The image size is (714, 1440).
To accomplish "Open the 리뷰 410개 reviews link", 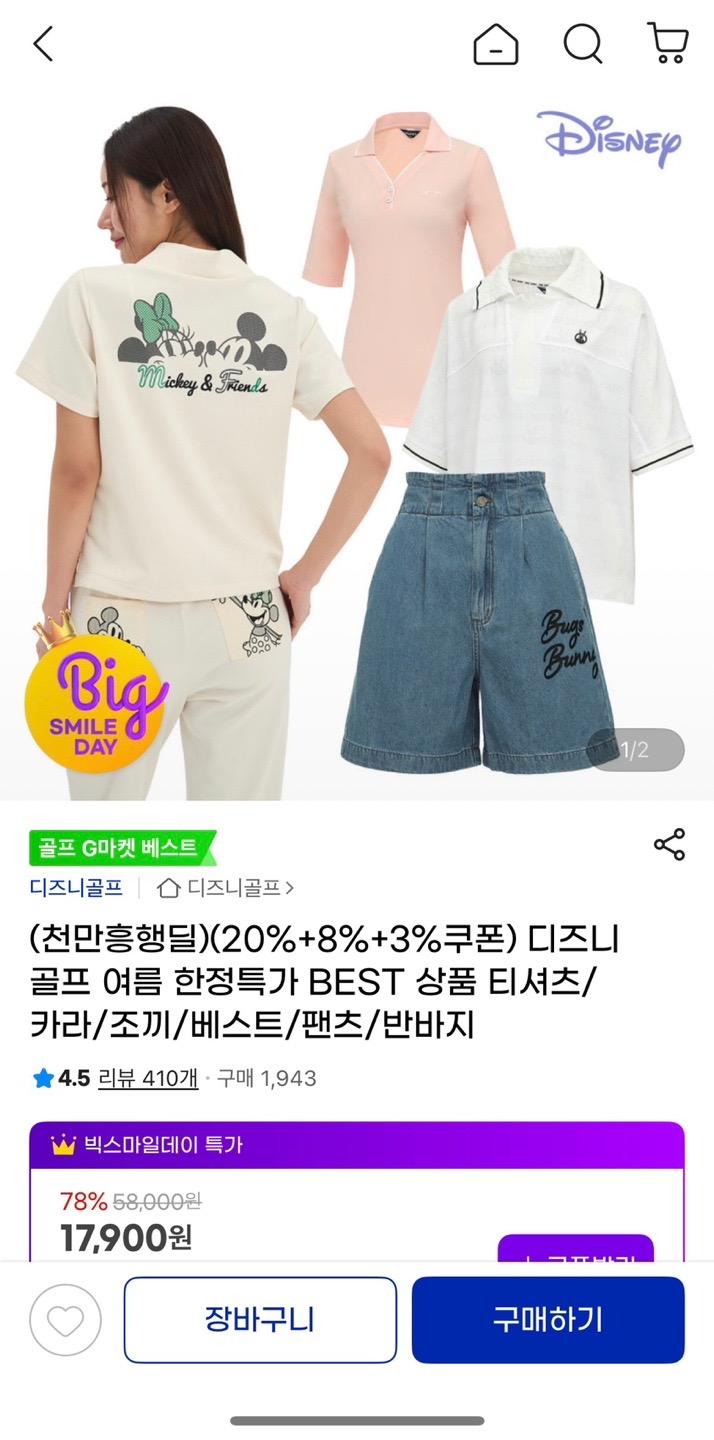I will [x=148, y=1078].
